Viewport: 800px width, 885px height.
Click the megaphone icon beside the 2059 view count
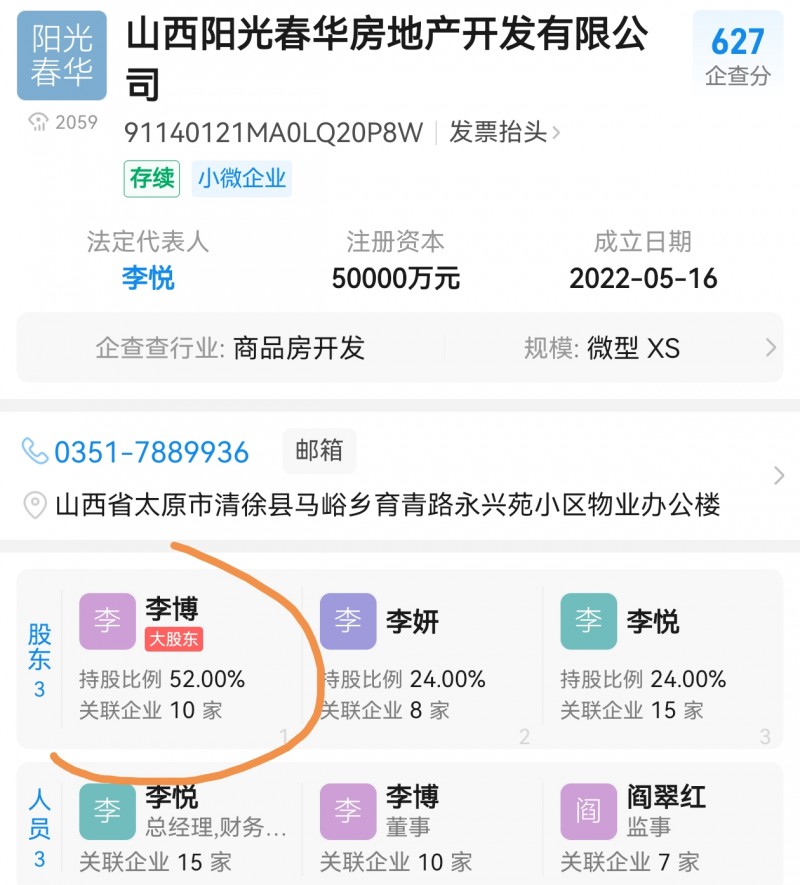pos(38,122)
